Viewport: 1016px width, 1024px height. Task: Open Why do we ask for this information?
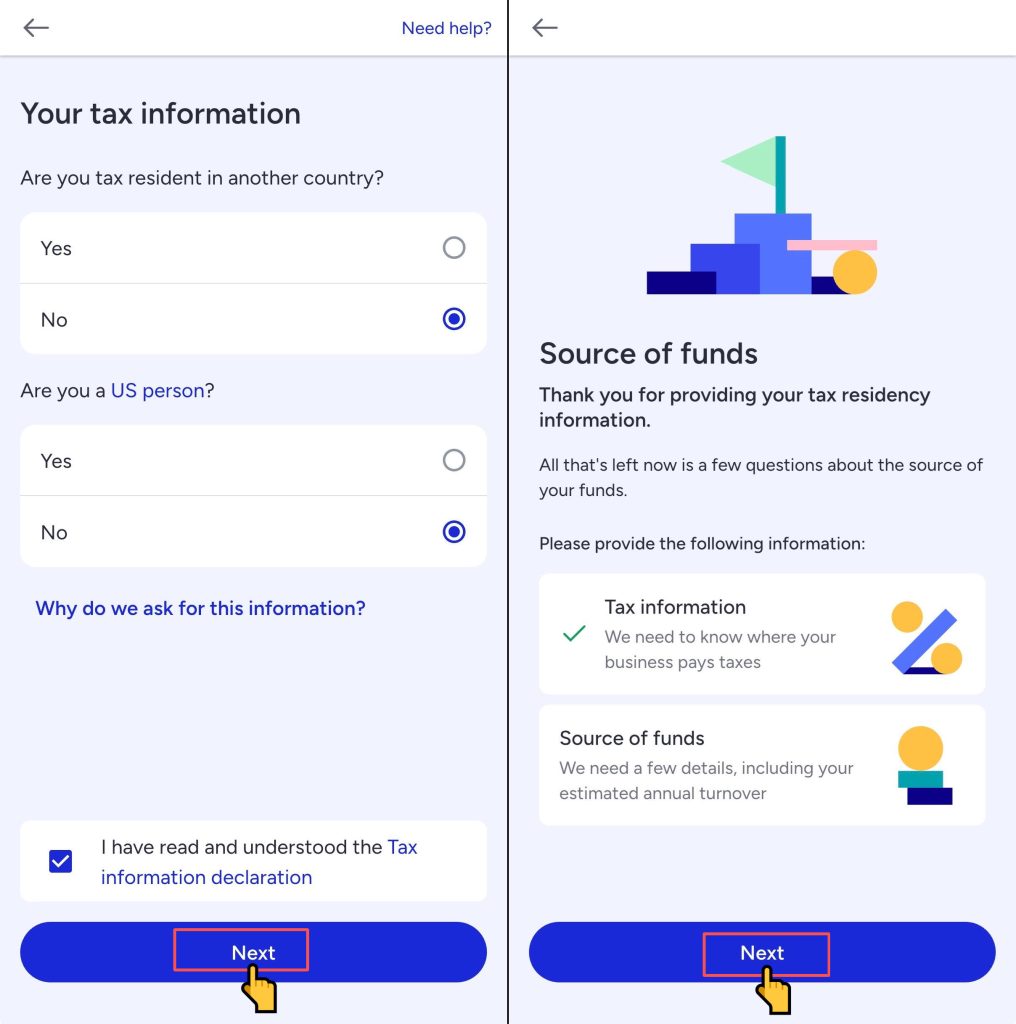(x=200, y=608)
